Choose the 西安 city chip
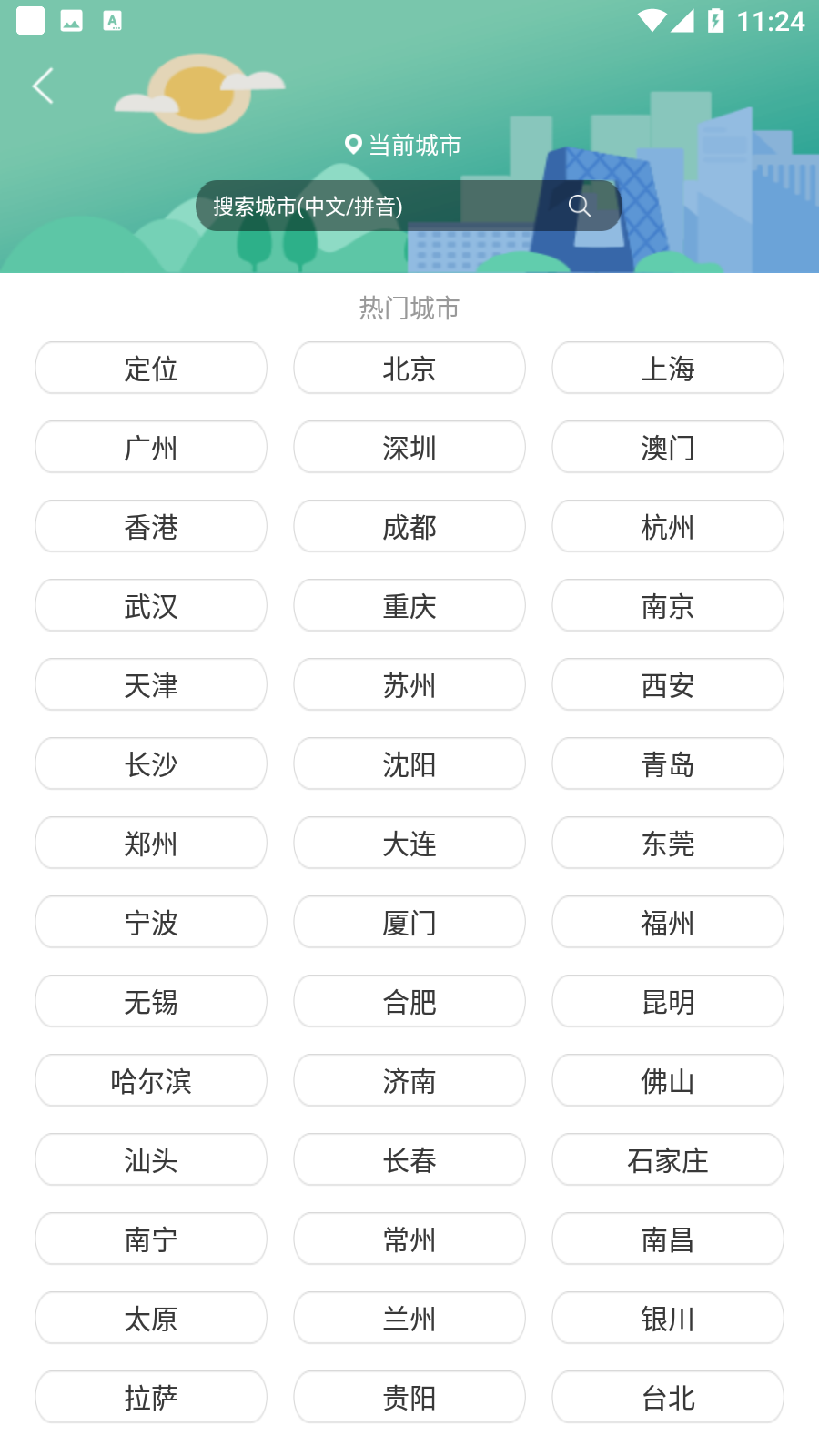This screenshot has height=1456, width=819. 668,685
